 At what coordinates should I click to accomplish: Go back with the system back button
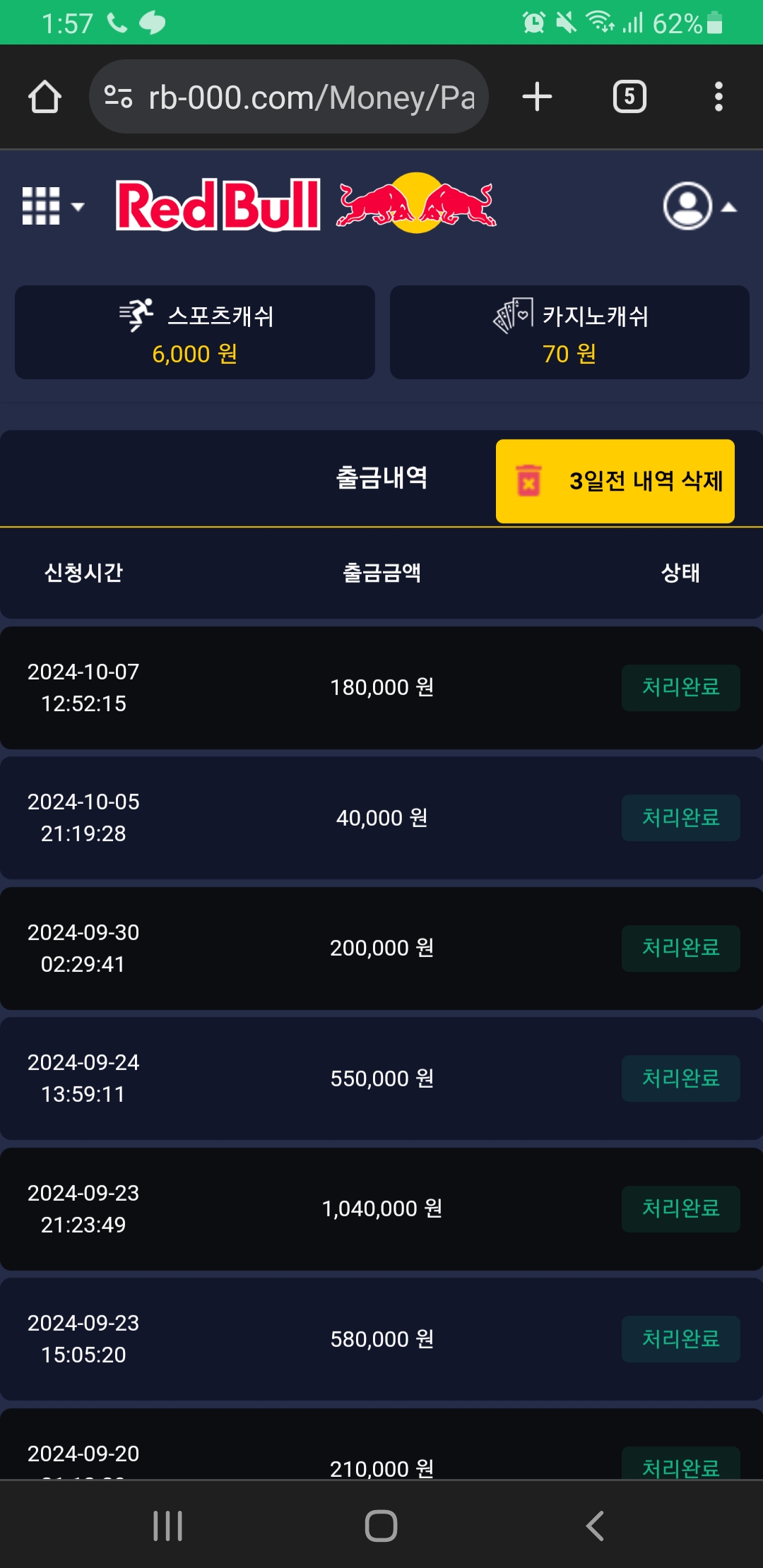(595, 1526)
